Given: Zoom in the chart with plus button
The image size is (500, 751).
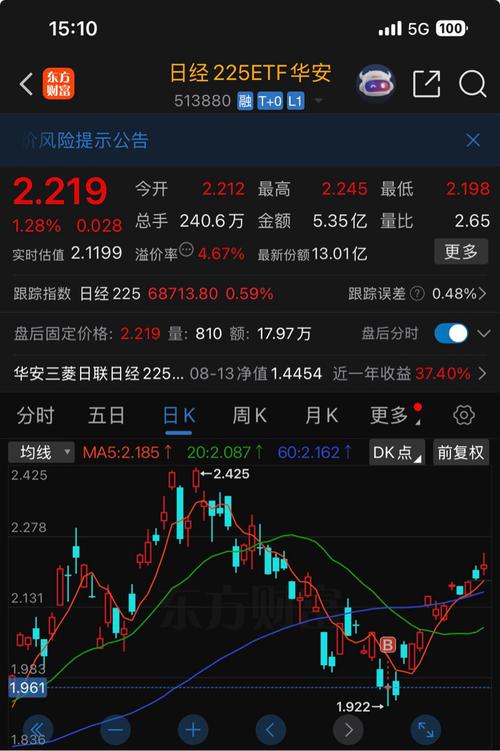Looking at the screenshot, I should pos(193,730).
